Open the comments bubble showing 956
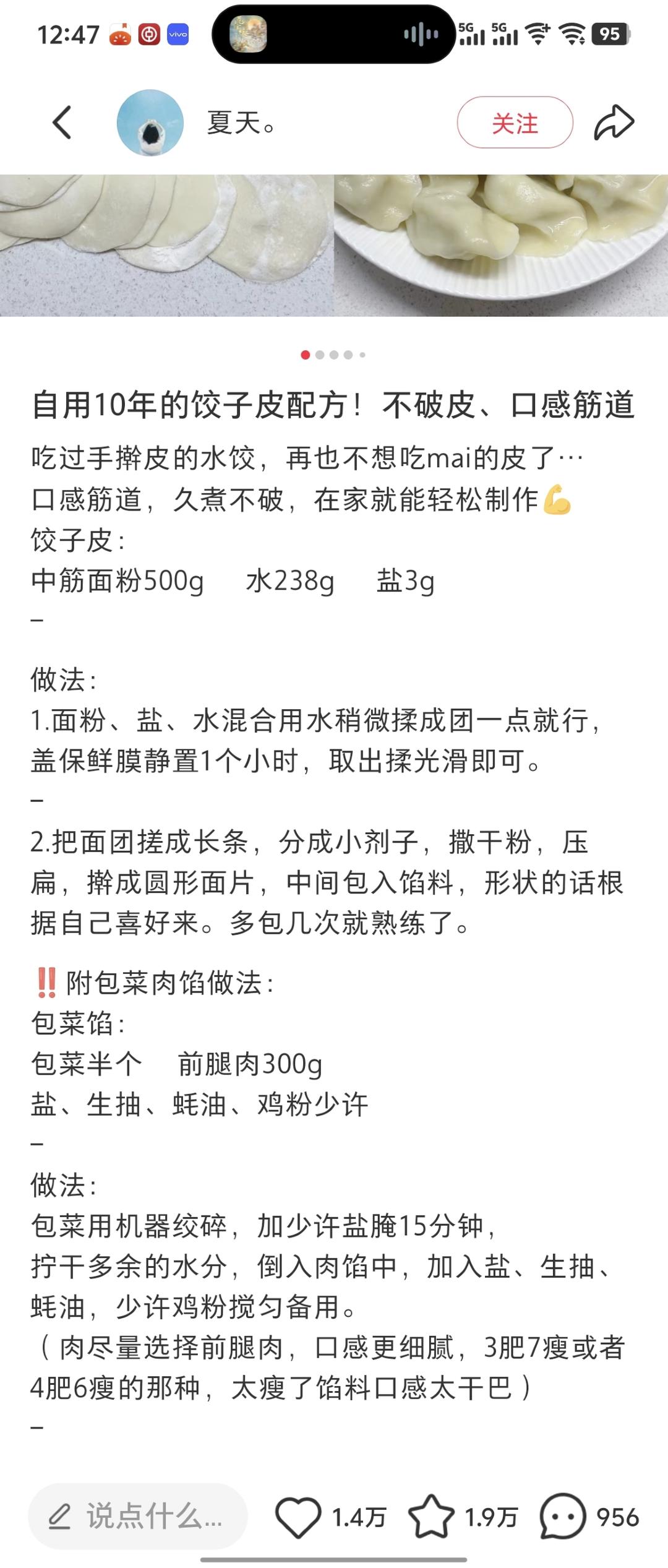This screenshot has height=1568, width=668. (x=562, y=1516)
